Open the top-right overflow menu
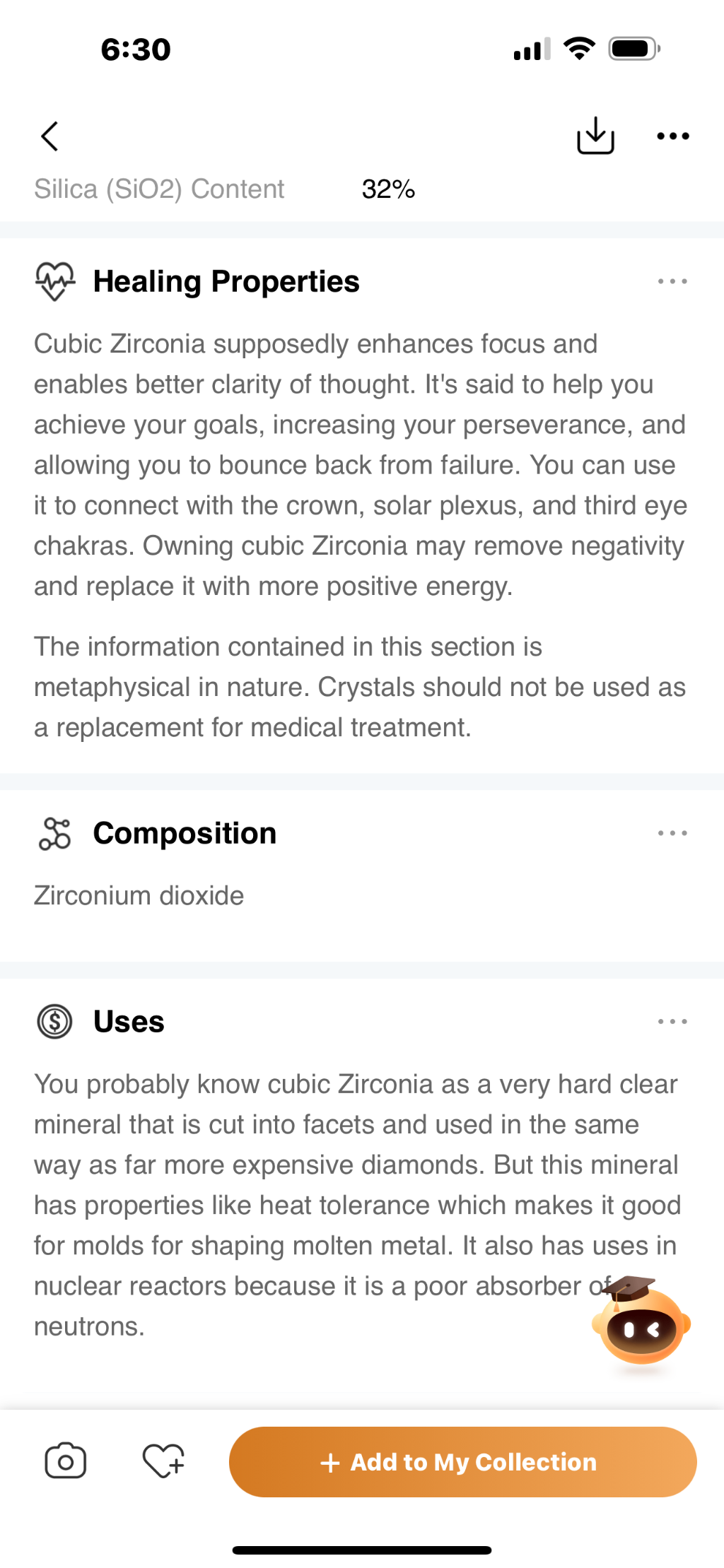Image resolution: width=724 pixels, height=1568 pixels. click(672, 136)
